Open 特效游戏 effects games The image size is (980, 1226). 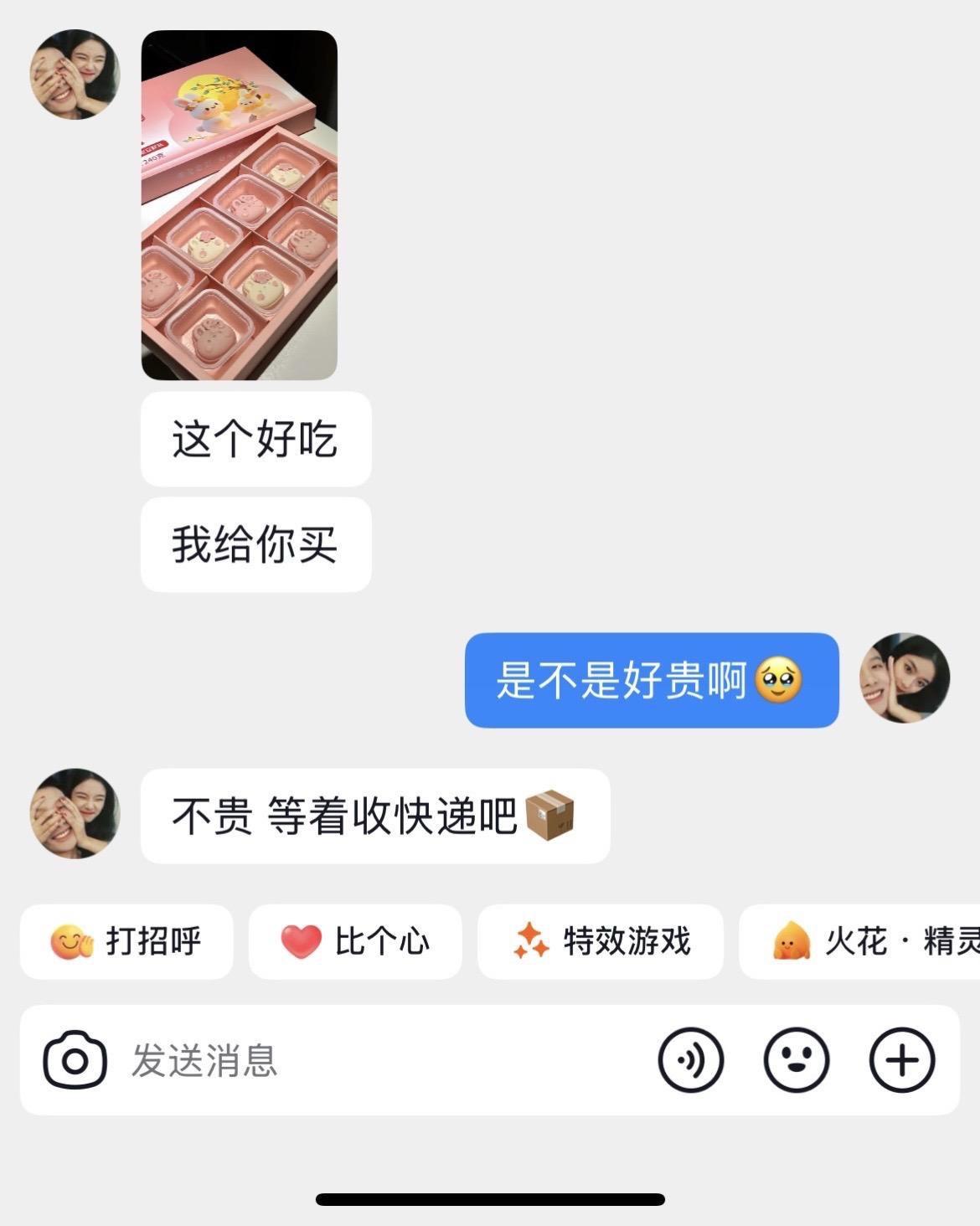600,941
